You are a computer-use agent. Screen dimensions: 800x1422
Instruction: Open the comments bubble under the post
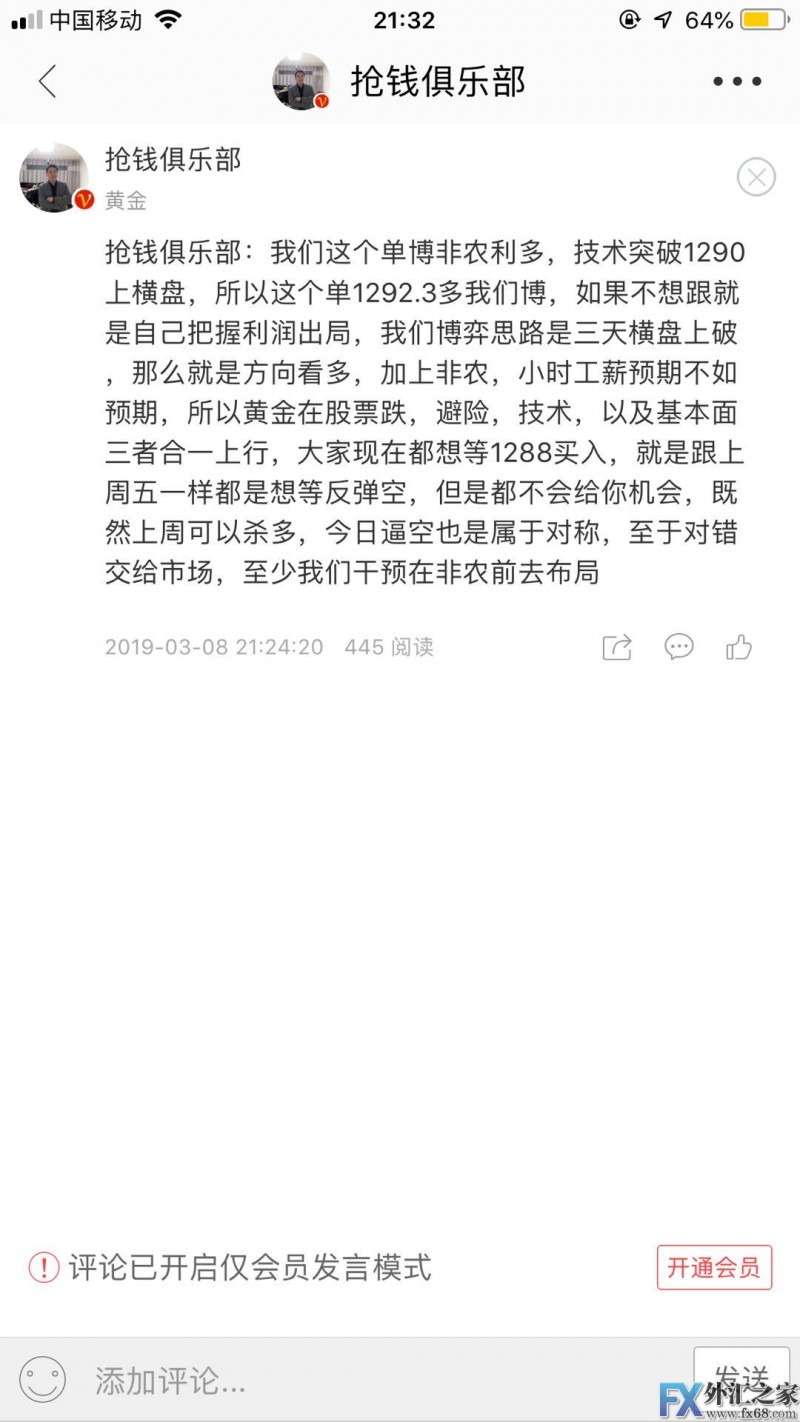click(x=679, y=647)
